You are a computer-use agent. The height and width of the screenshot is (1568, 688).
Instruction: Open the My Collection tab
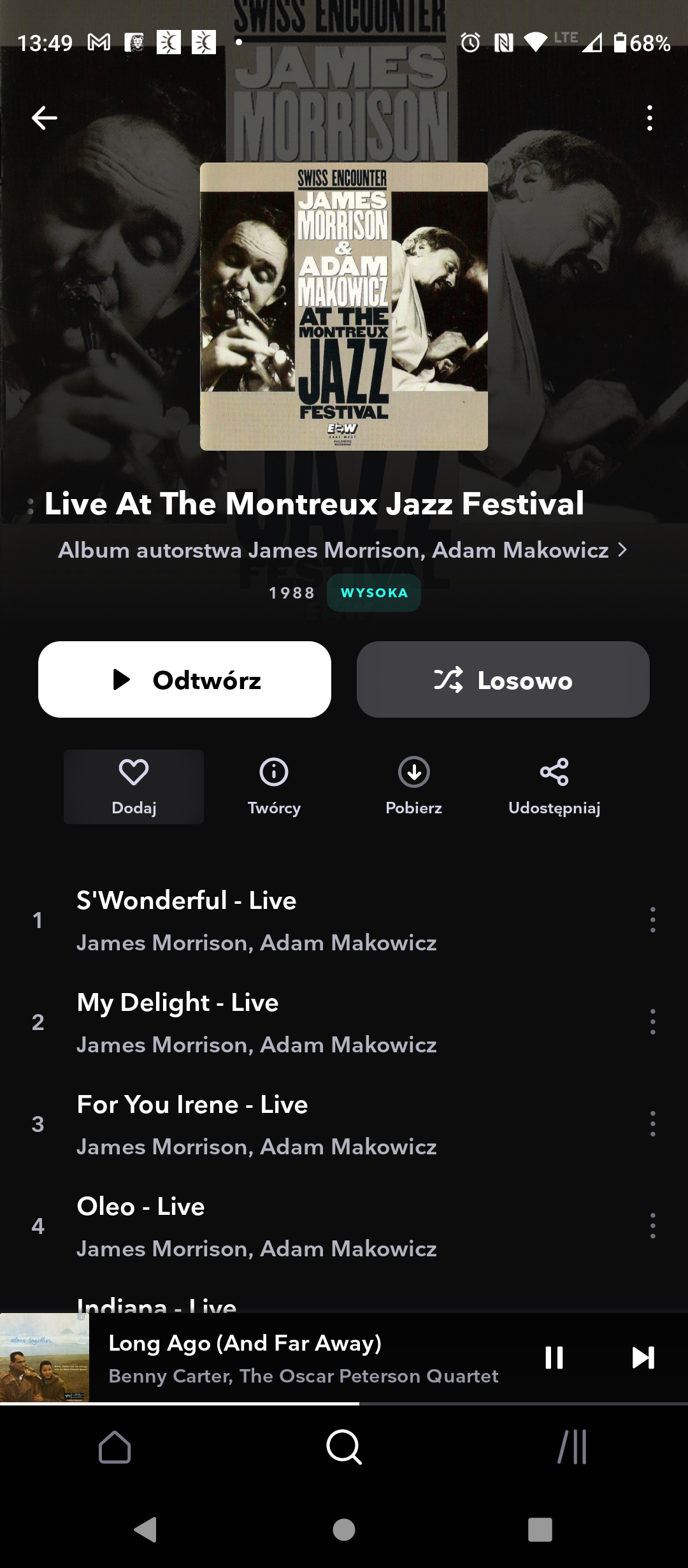coord(572,1447)
